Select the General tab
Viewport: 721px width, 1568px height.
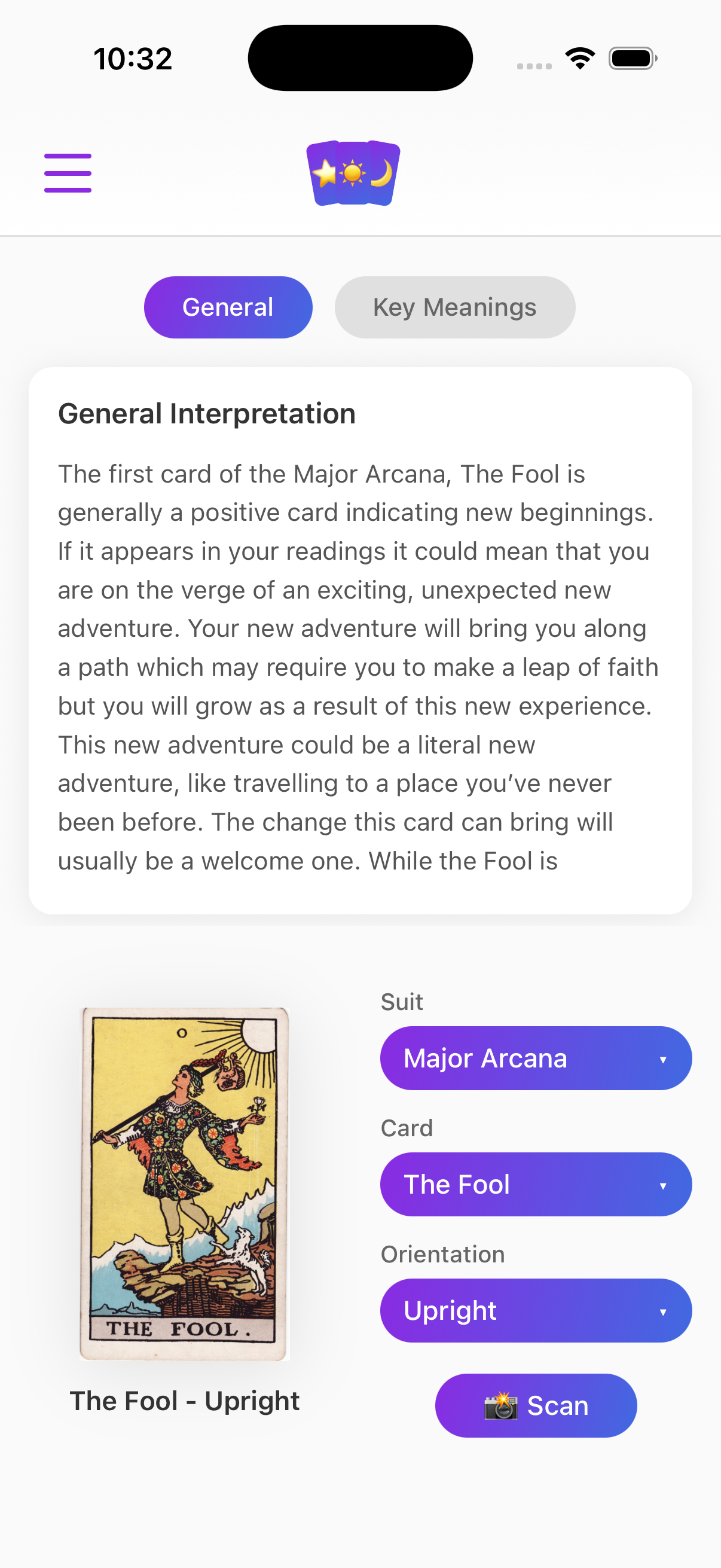pyautogui.click(x=228, y=307)
